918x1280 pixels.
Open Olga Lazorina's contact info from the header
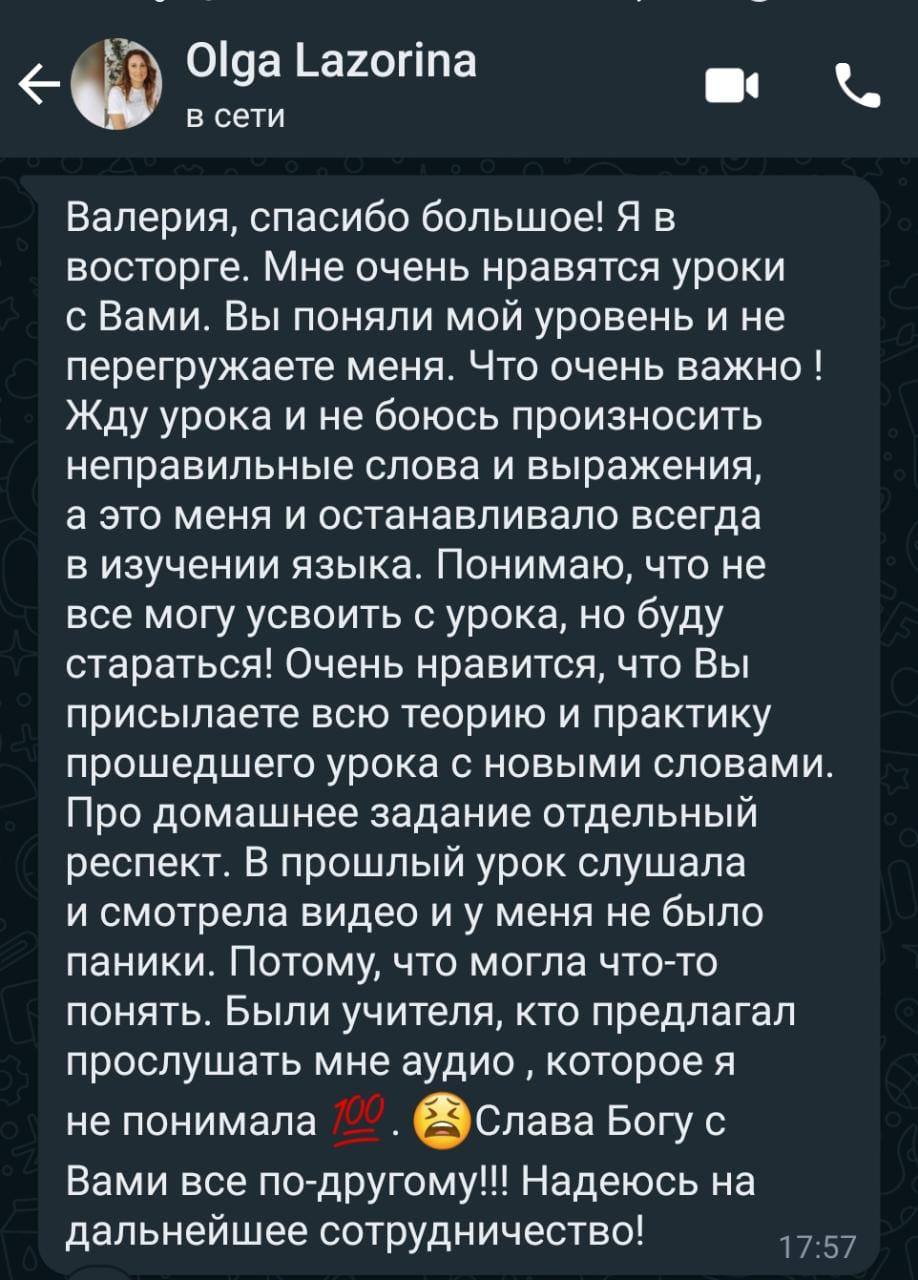[330, 85]
